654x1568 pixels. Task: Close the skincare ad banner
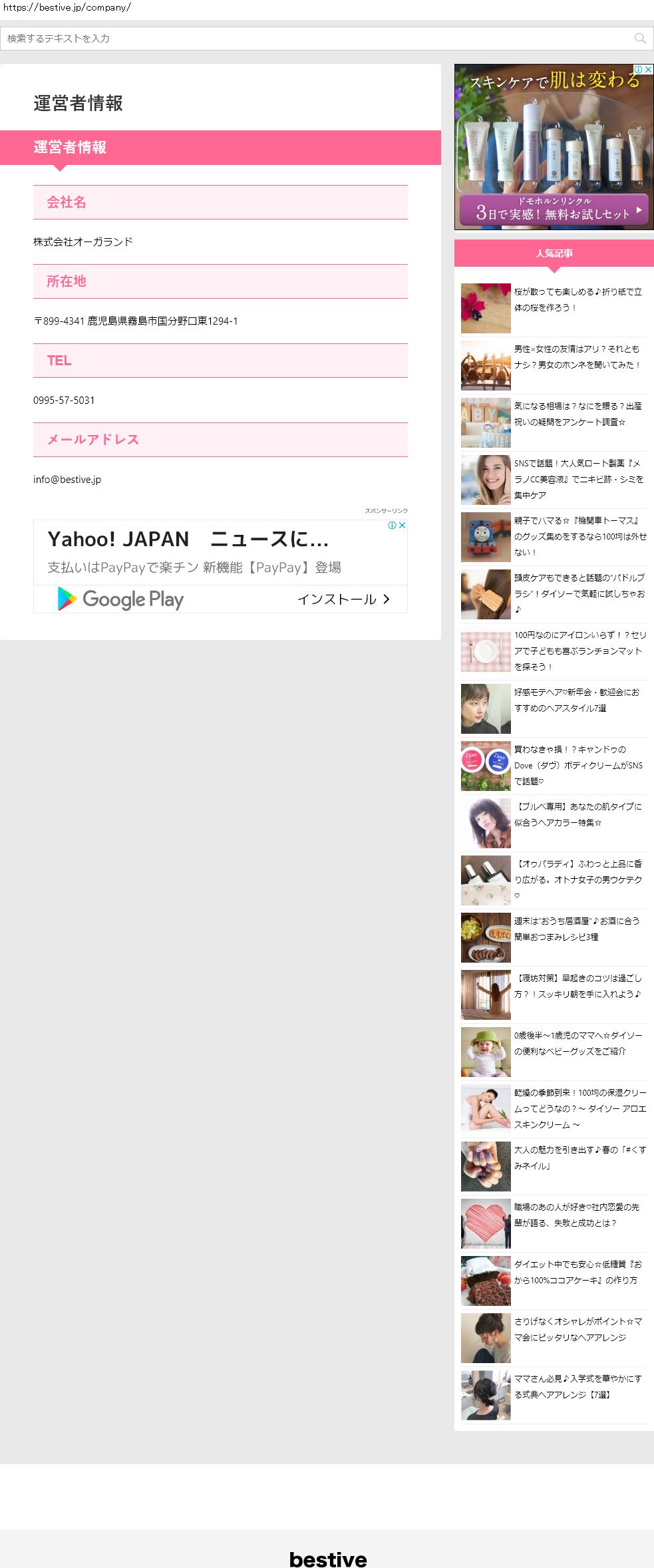(x=649, y=69)
